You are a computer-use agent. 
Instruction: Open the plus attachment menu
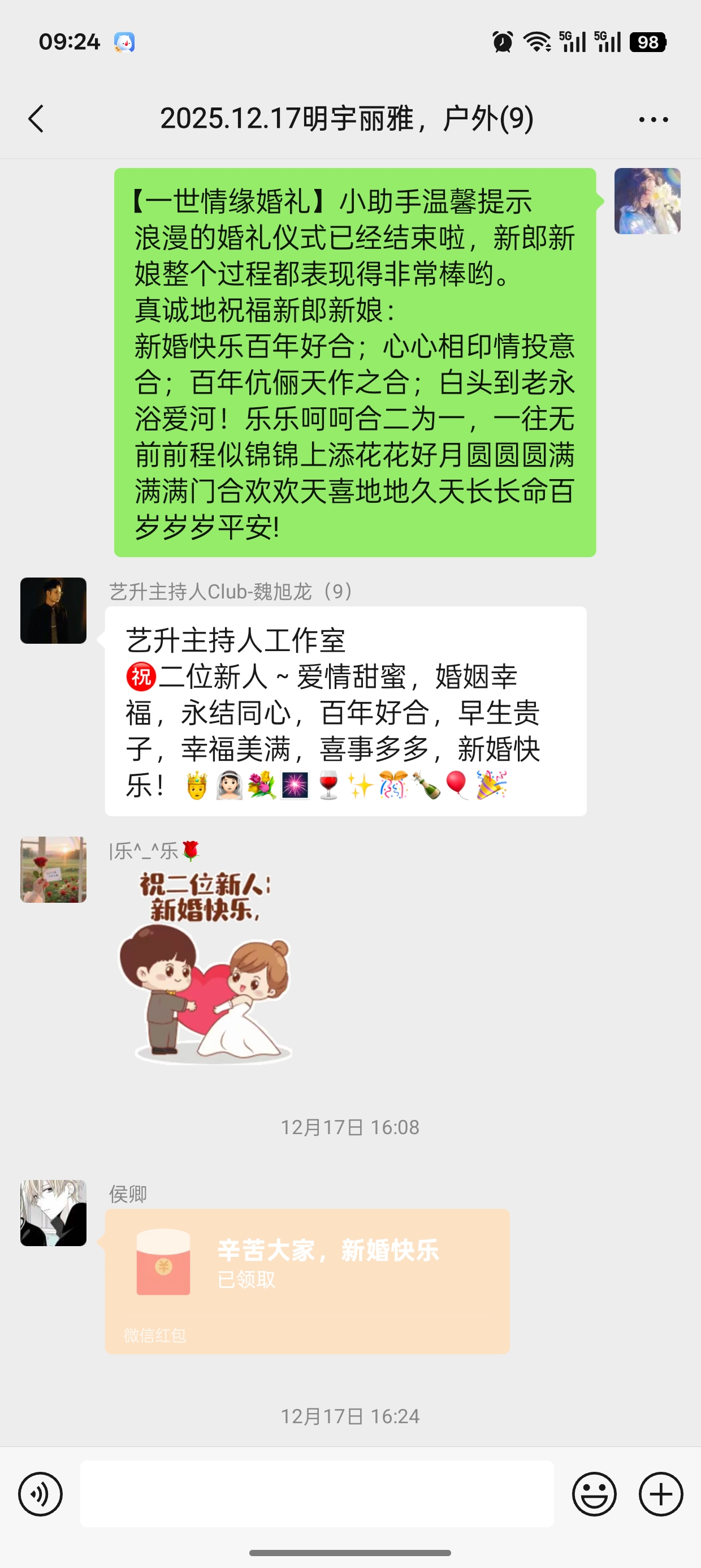661,1494
